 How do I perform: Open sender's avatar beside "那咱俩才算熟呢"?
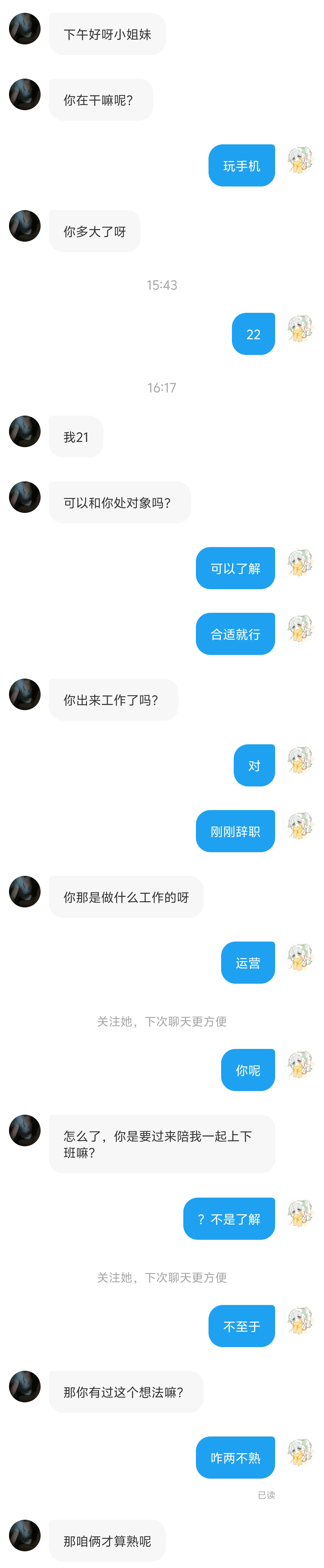coord(25,1535)
